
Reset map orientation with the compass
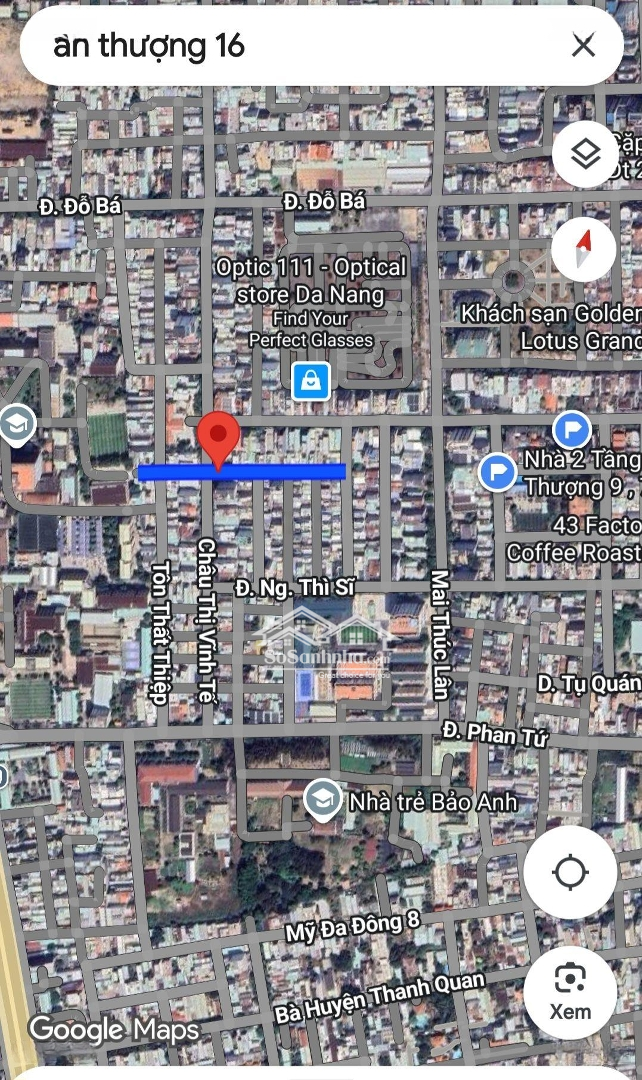[585, 249]
